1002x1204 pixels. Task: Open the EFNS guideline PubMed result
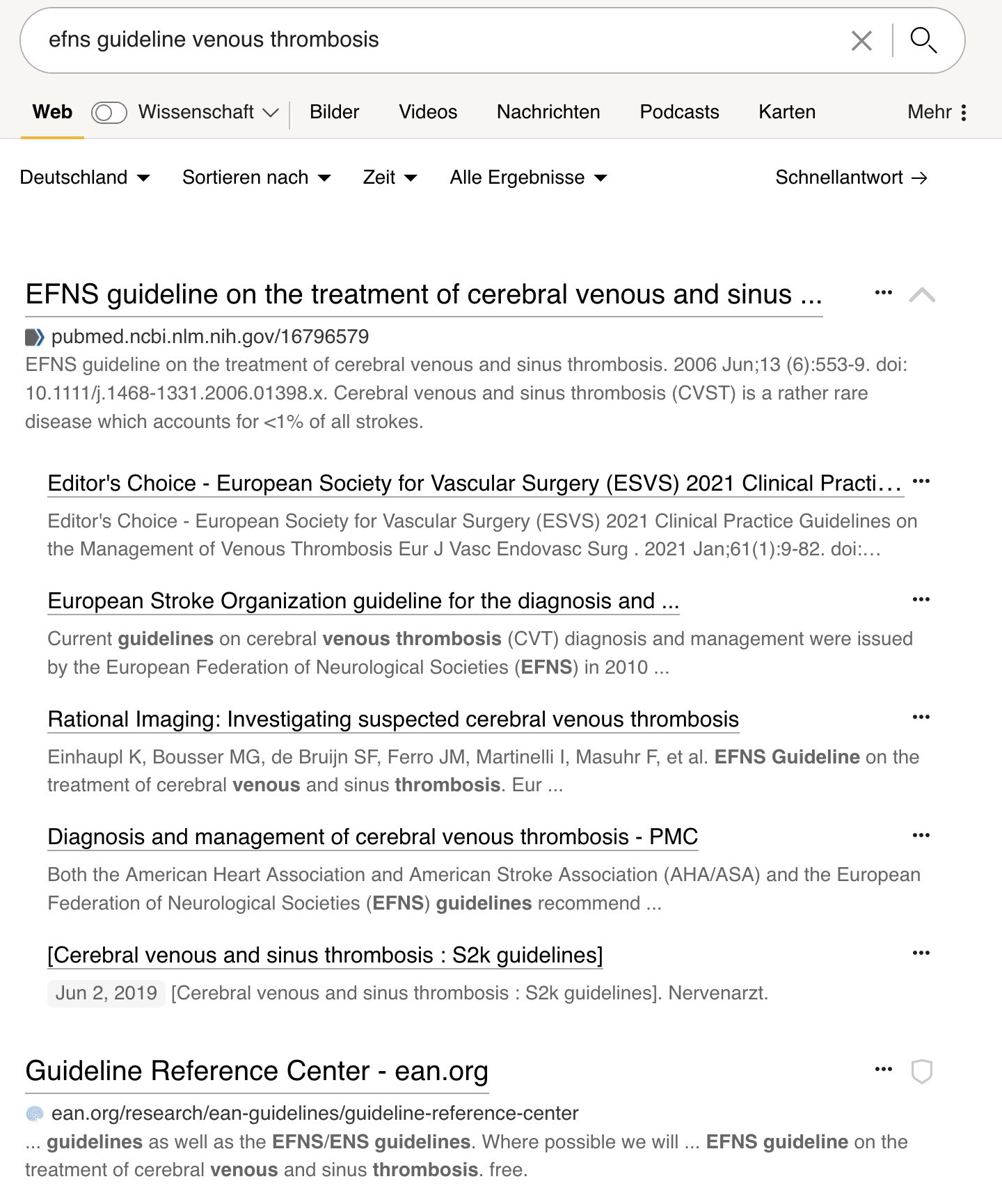423,295
